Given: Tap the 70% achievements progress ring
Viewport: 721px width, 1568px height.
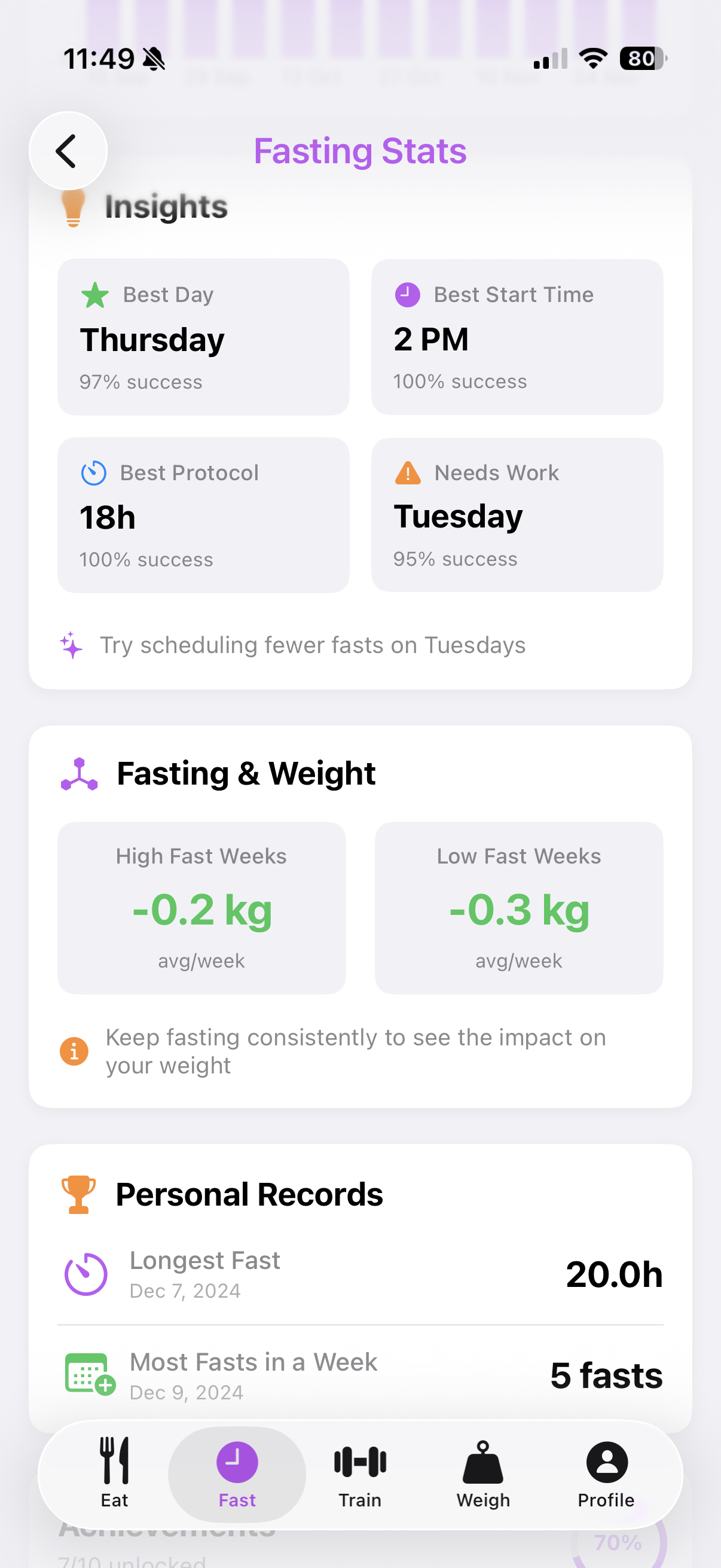Looking at the screenshot, I should pos(618,1542).
